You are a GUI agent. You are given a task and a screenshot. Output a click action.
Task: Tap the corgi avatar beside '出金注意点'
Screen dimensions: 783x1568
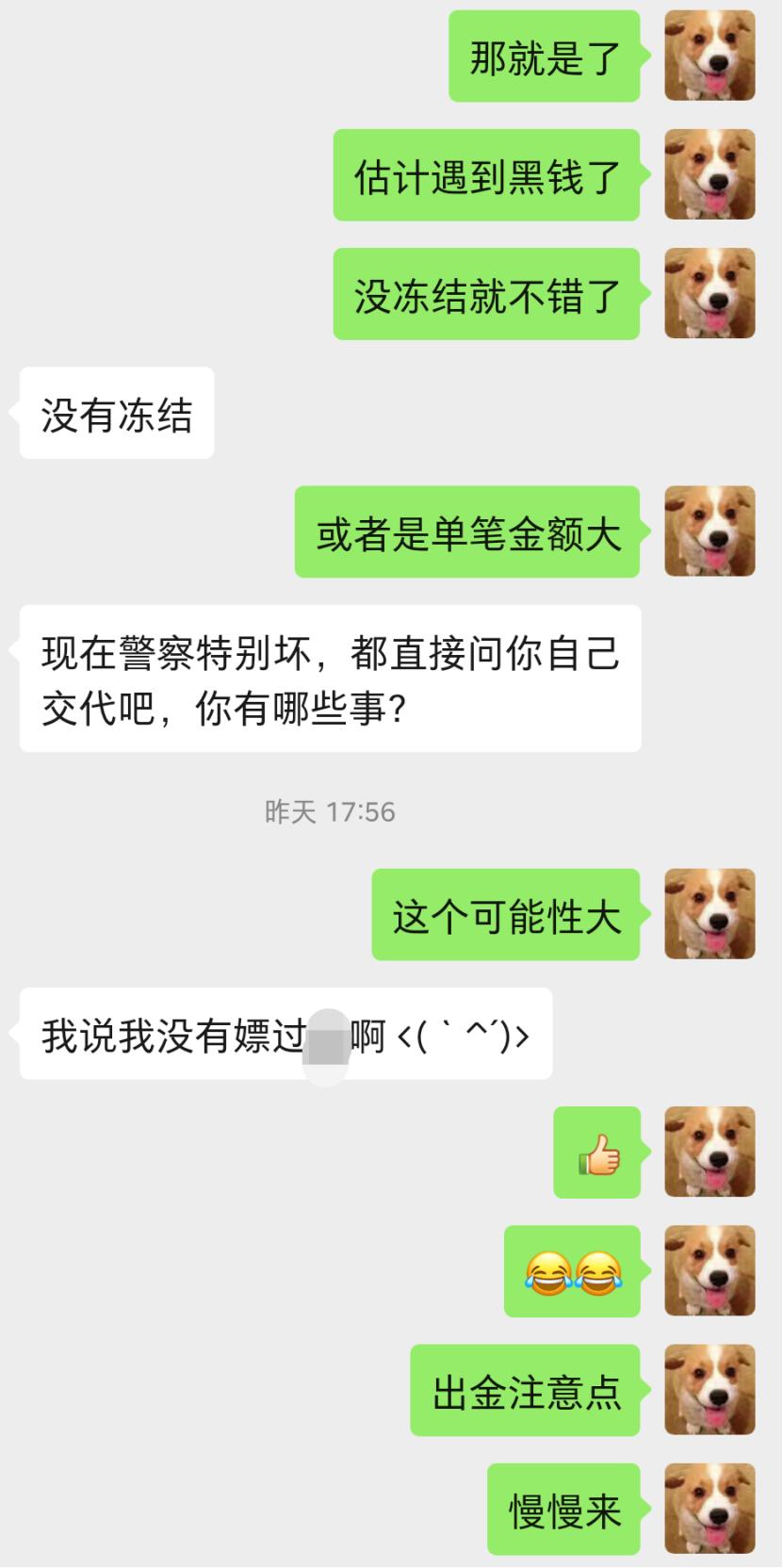(x=709, y=1388)
